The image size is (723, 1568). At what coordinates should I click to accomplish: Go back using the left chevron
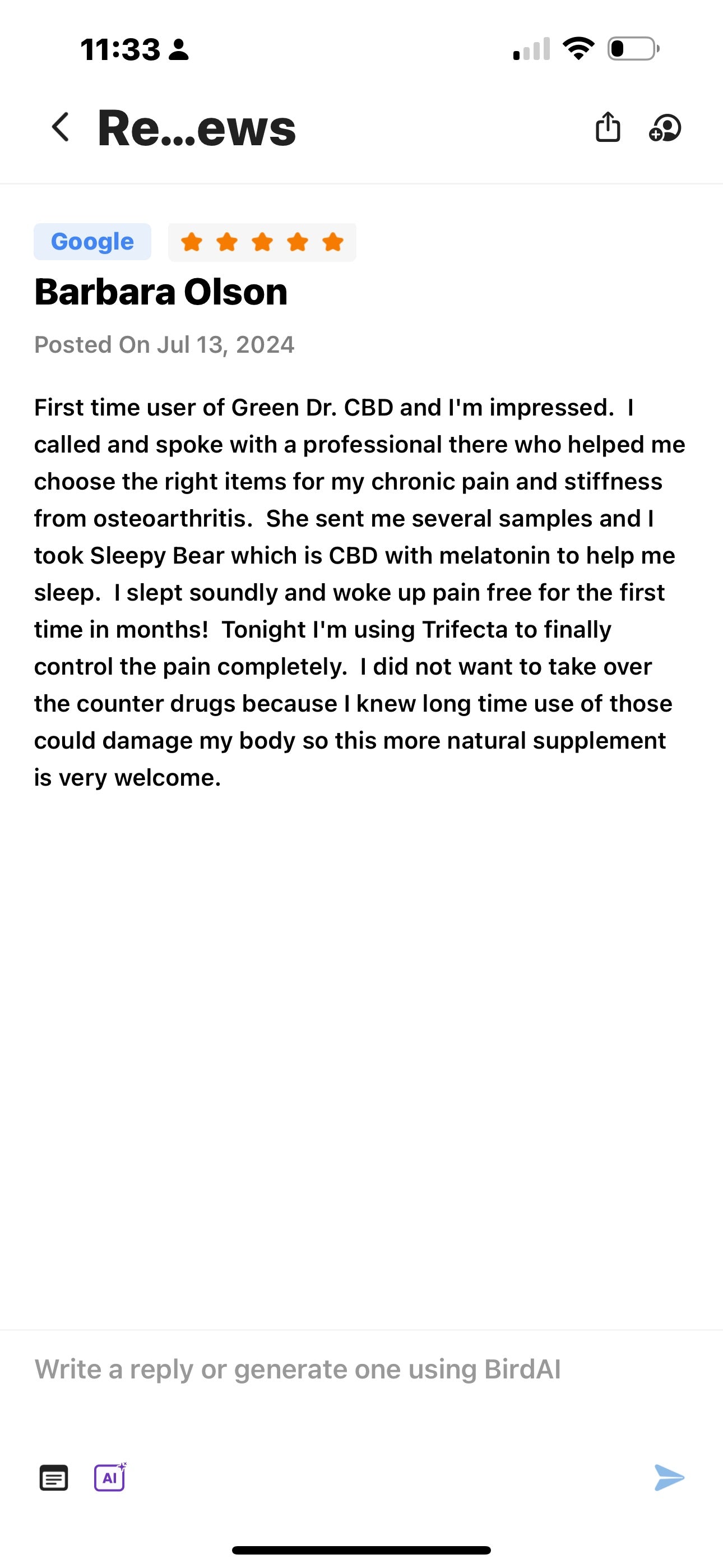(x=59, y=127)
